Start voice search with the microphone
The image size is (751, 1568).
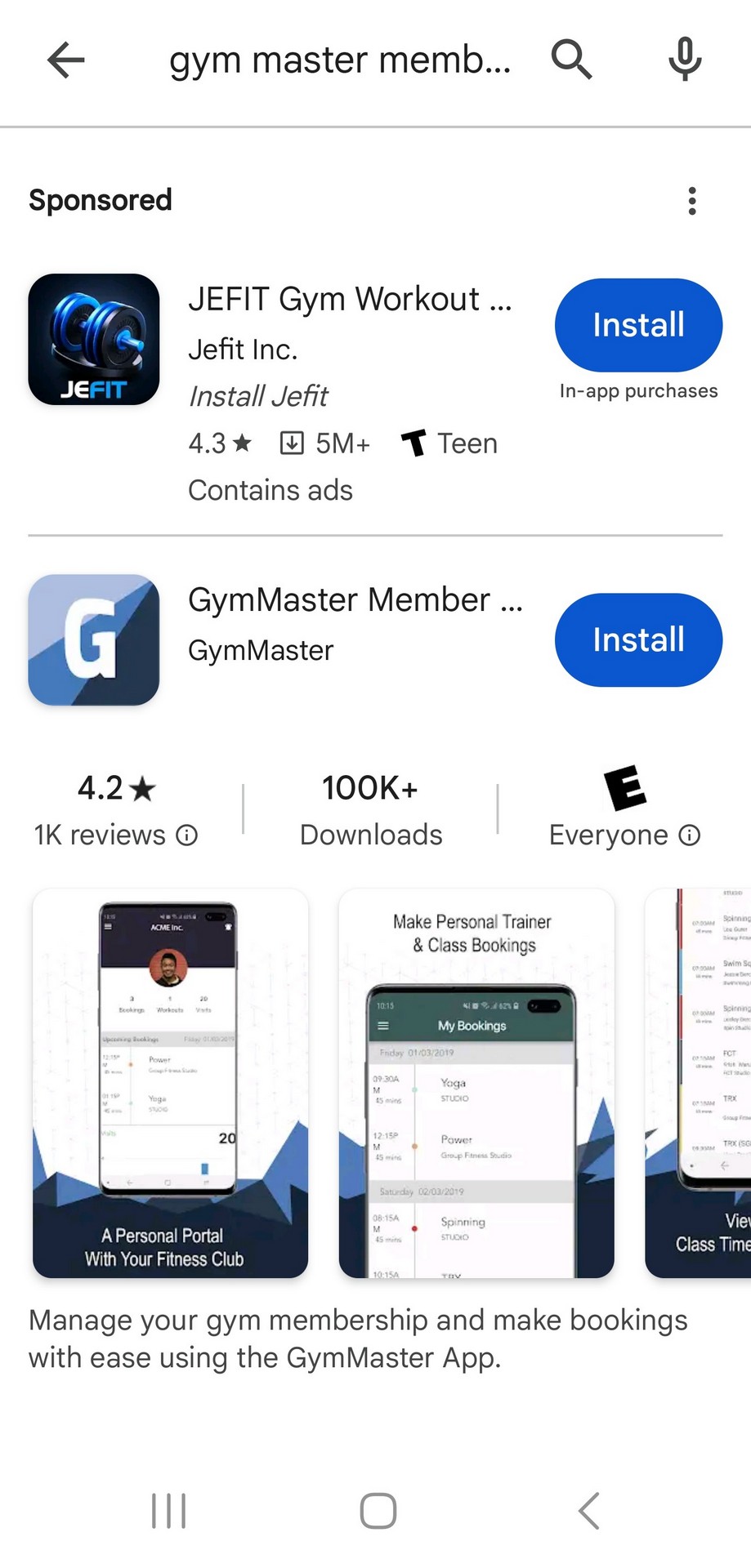point(685,60)
